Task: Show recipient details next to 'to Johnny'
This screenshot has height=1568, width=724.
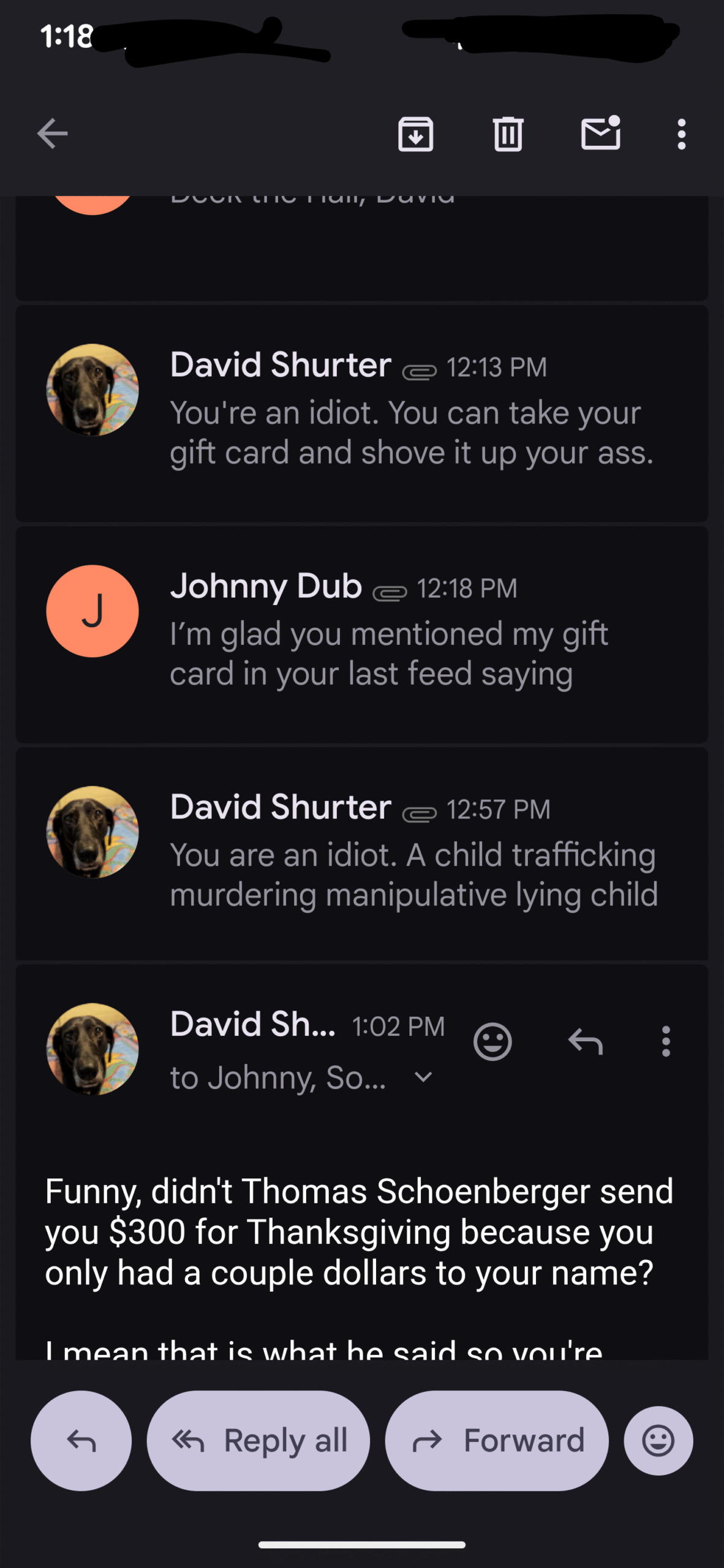Action: click(423, 1077)
